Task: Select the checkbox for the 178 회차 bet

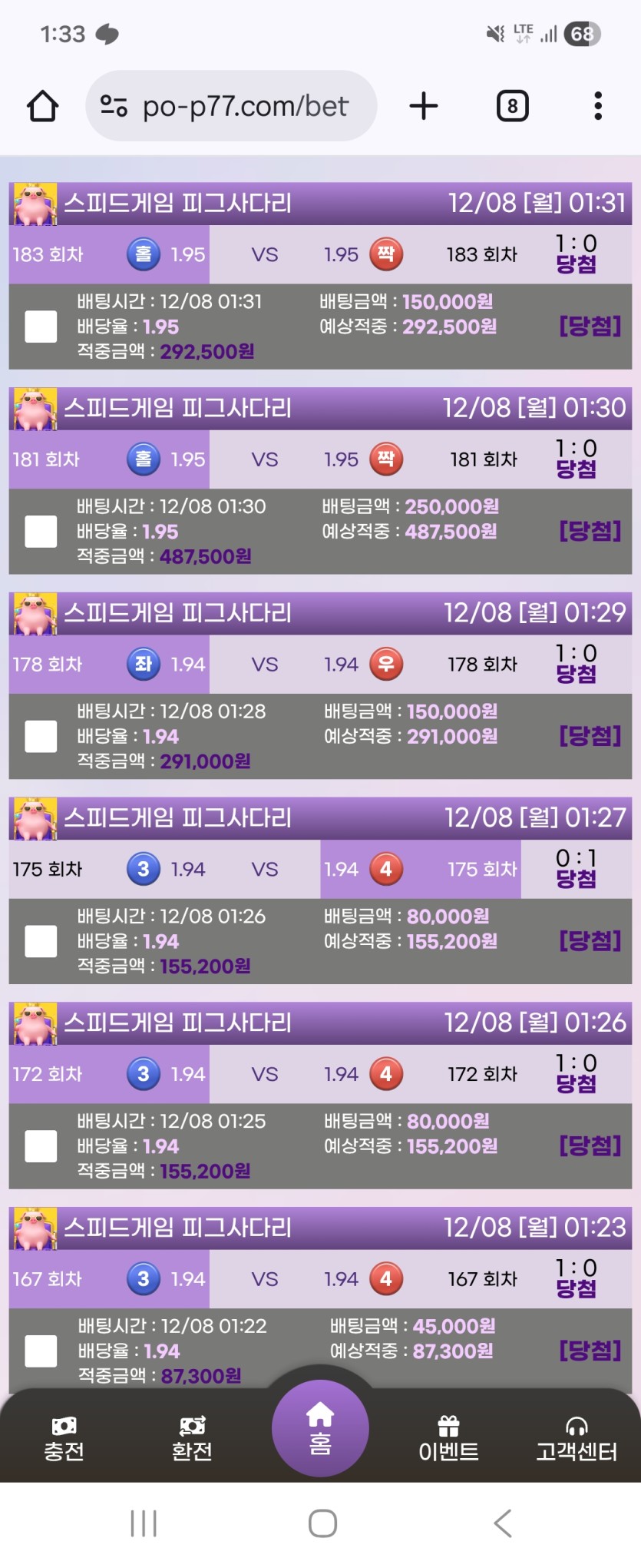Action: [41, 736]
